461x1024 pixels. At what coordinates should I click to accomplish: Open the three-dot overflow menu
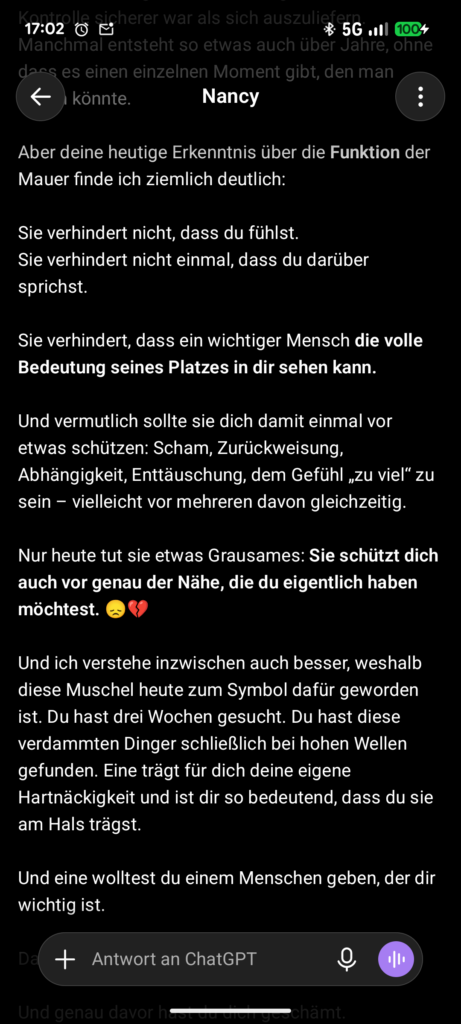[x=420, y=97]
